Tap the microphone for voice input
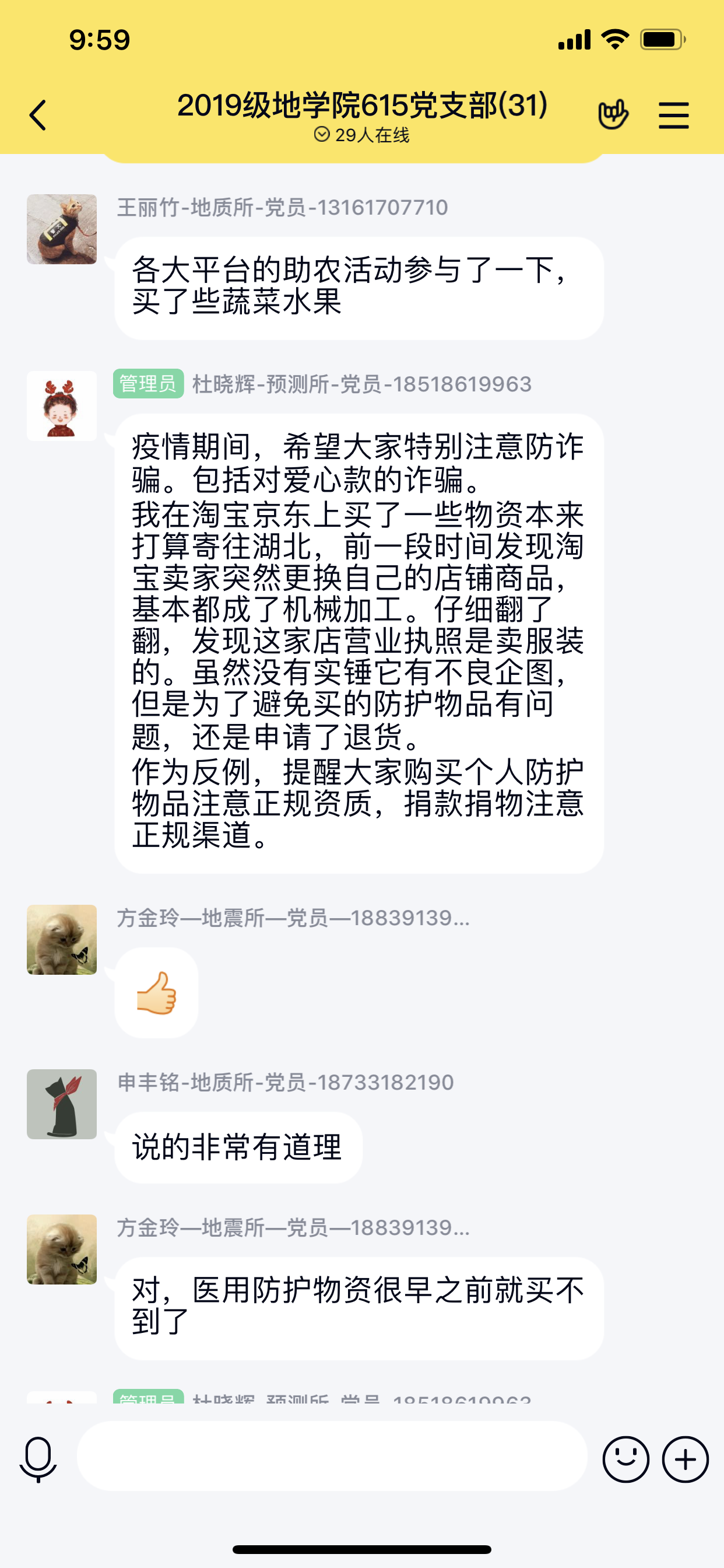Image resolution: width=724 pixels, height=1568 pixels. coord(38,1459)
